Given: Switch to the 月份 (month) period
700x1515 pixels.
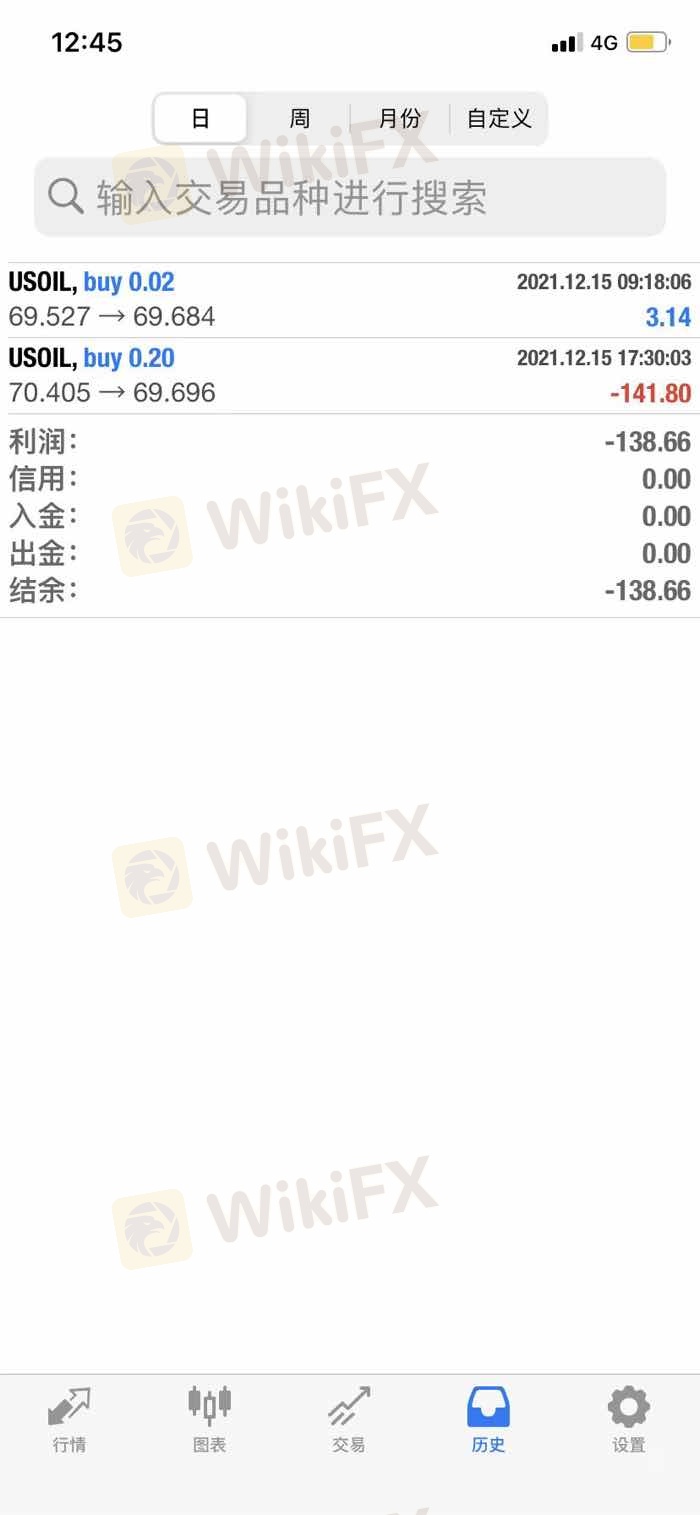Looking at the screenshot, I should coord(399,119).
